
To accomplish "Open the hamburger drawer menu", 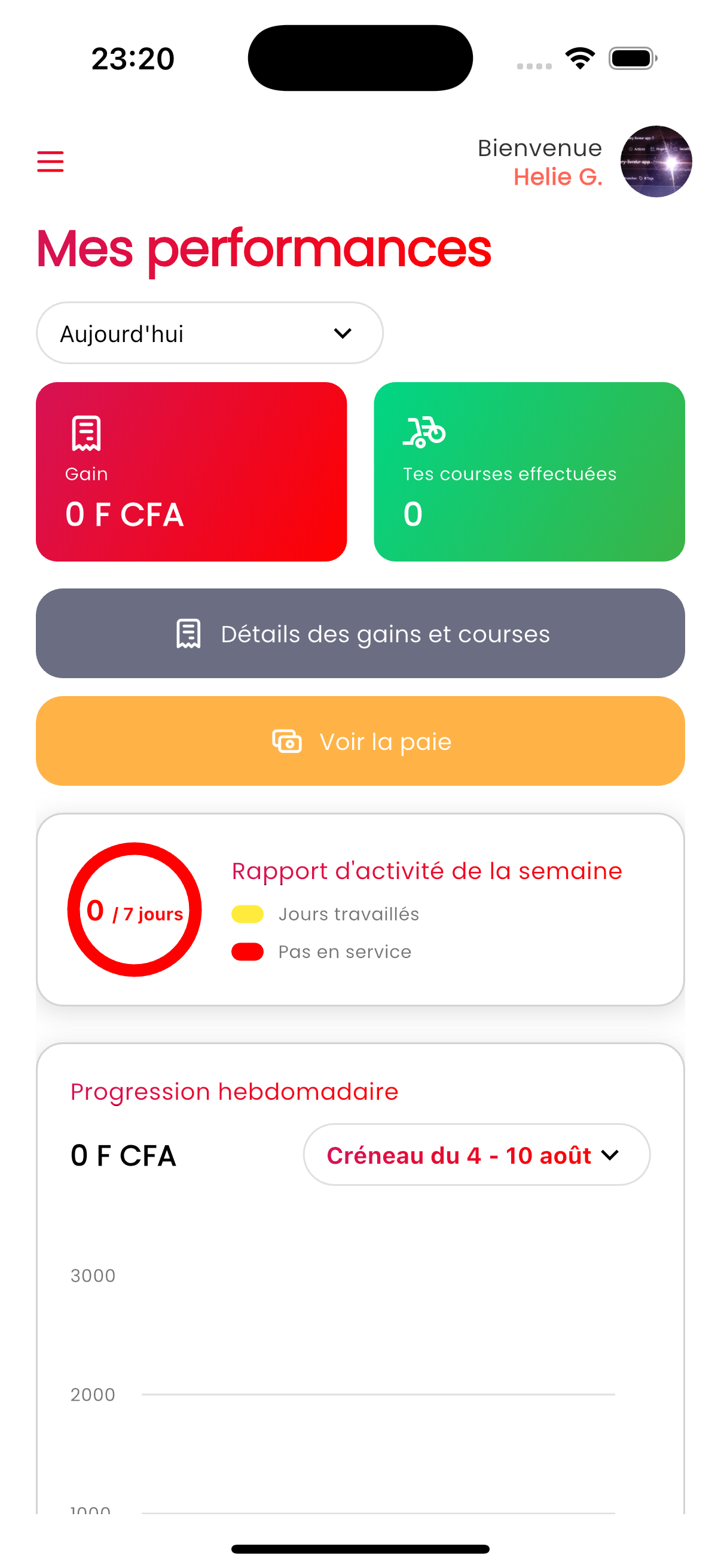I will [x=50, y=161].
